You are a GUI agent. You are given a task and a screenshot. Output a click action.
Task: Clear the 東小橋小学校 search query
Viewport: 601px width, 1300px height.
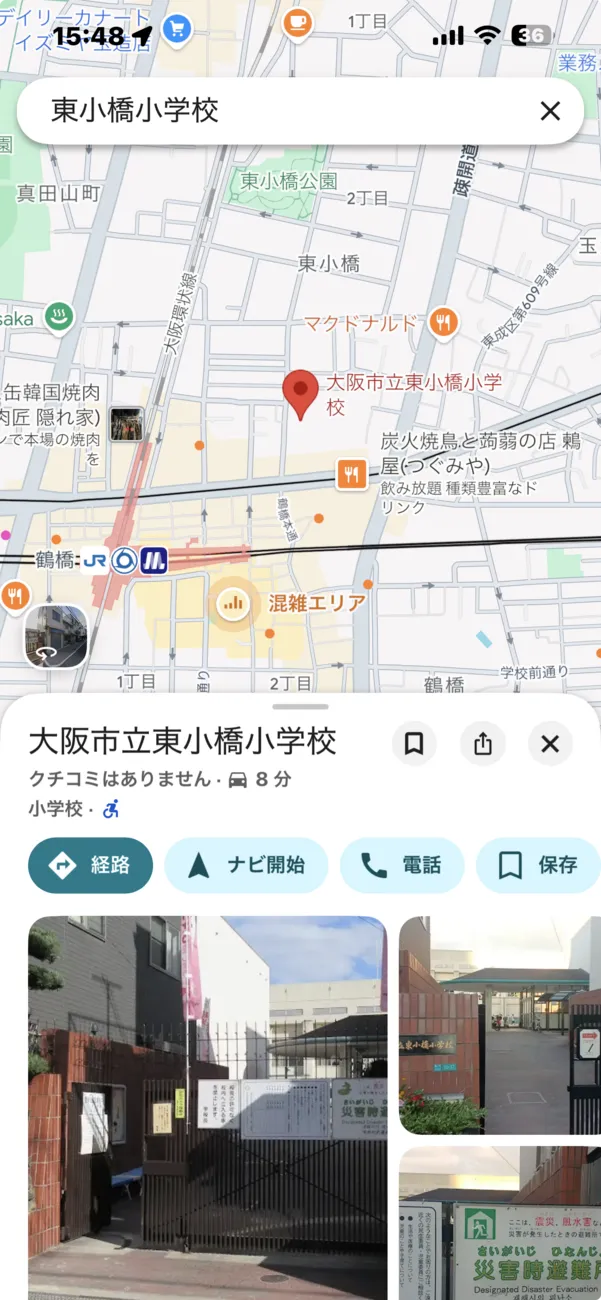click(550, 111)
